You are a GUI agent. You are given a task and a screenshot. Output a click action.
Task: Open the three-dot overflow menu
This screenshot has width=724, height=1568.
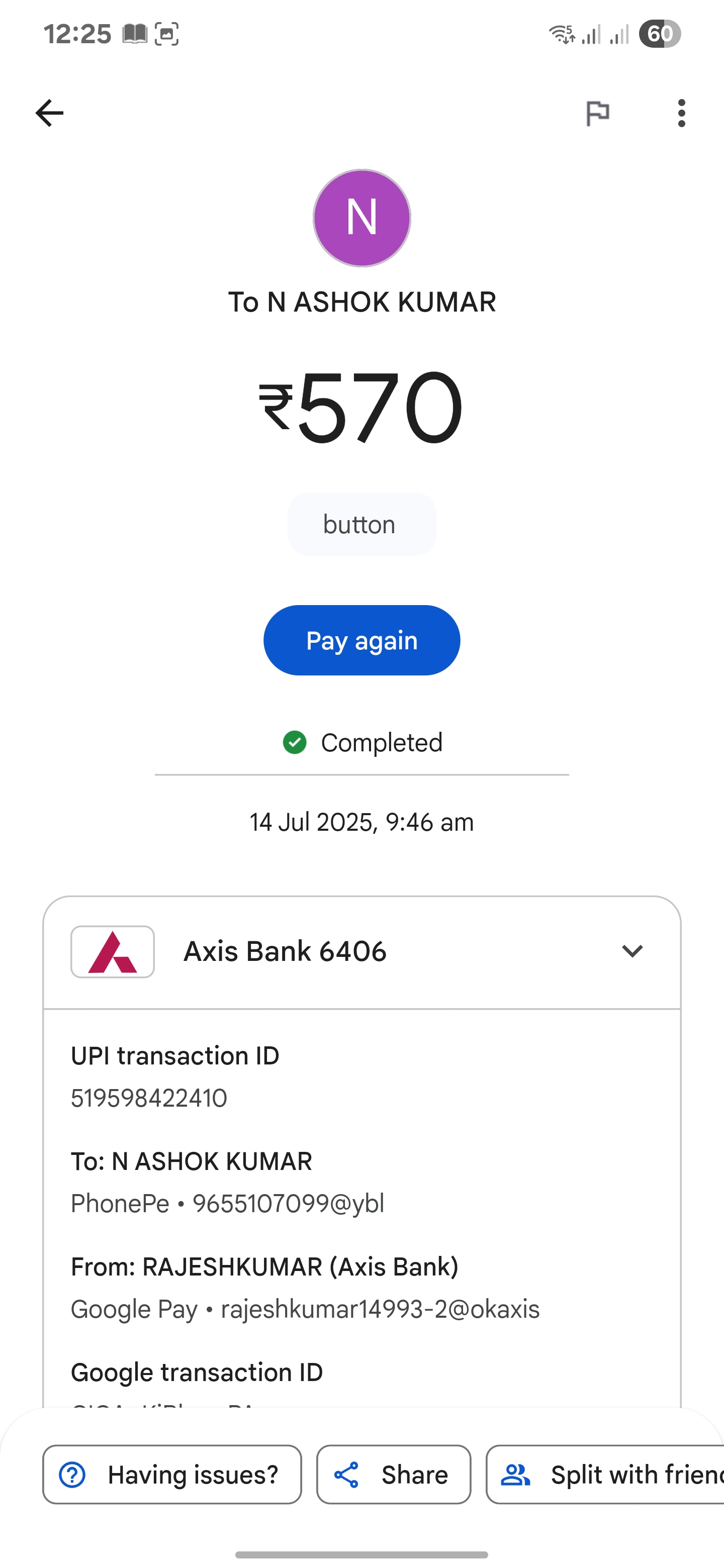[681, 113]
